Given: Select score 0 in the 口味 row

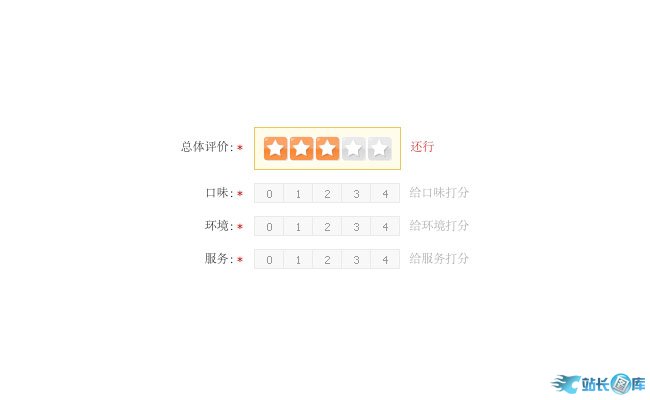Looking at the screenshot, I should pos(269,194).
